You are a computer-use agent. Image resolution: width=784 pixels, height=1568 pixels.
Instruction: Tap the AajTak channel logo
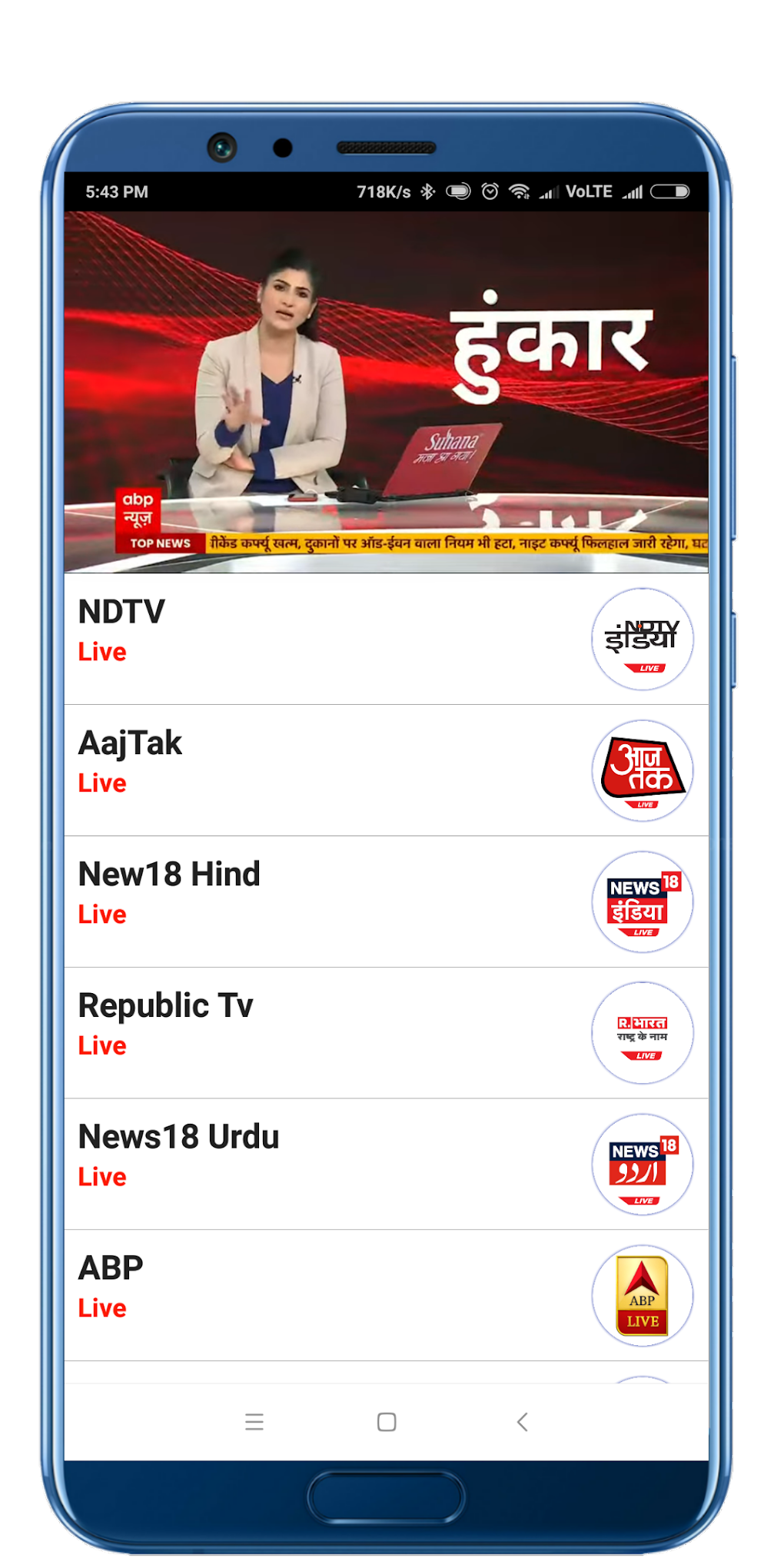pos(643,772)
